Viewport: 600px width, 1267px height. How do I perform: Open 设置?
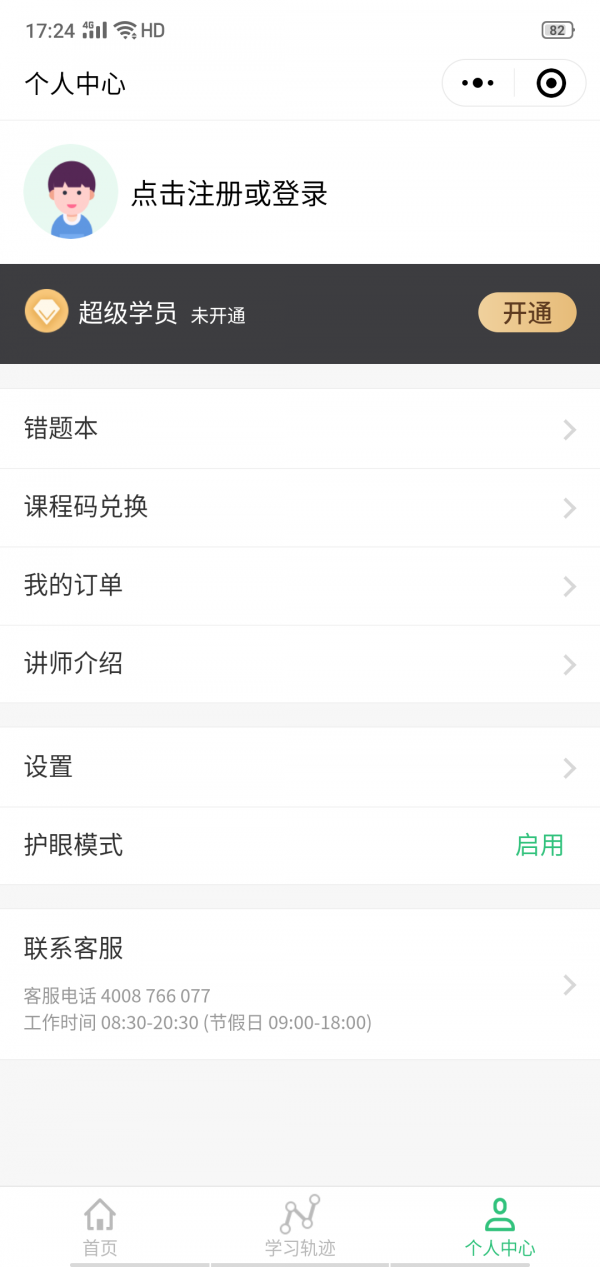coord(300,767)
